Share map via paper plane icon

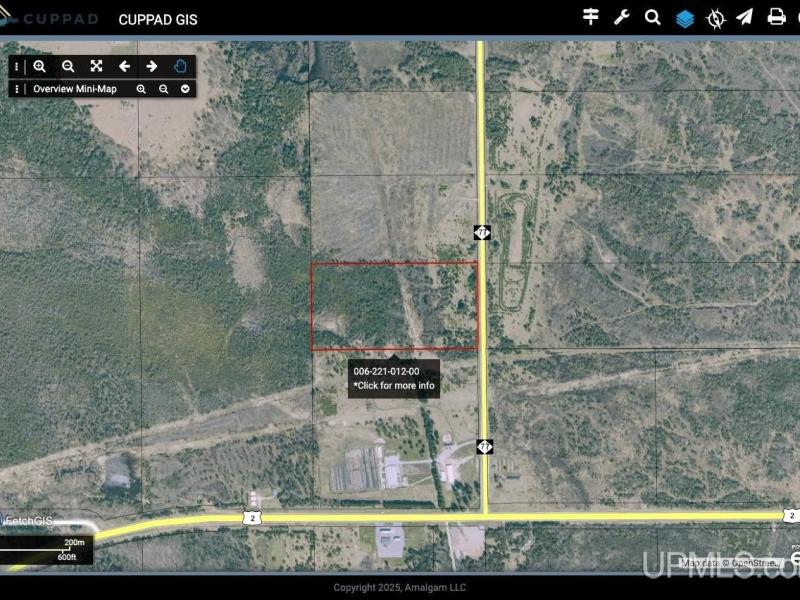click(x=745, y=17)
